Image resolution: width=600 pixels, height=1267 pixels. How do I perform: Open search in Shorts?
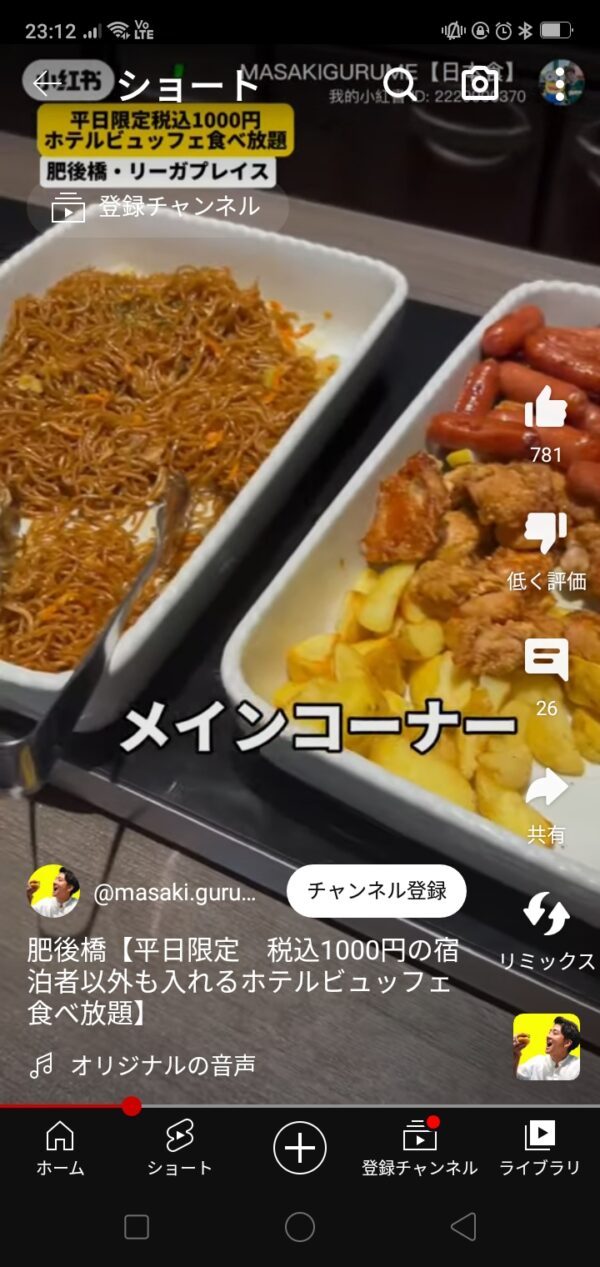point(400,84)
